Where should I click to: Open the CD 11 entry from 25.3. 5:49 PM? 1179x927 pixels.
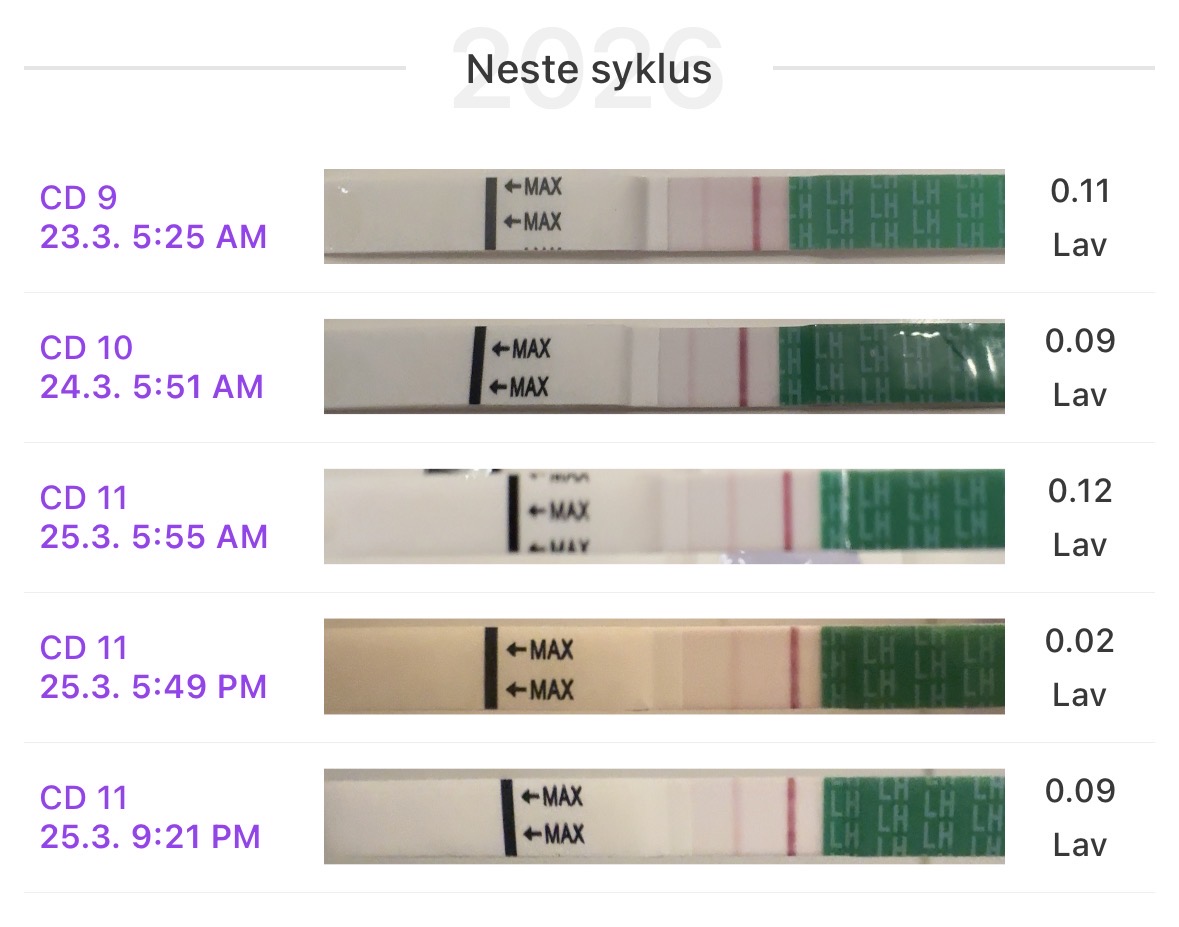[x=153, y=667]
